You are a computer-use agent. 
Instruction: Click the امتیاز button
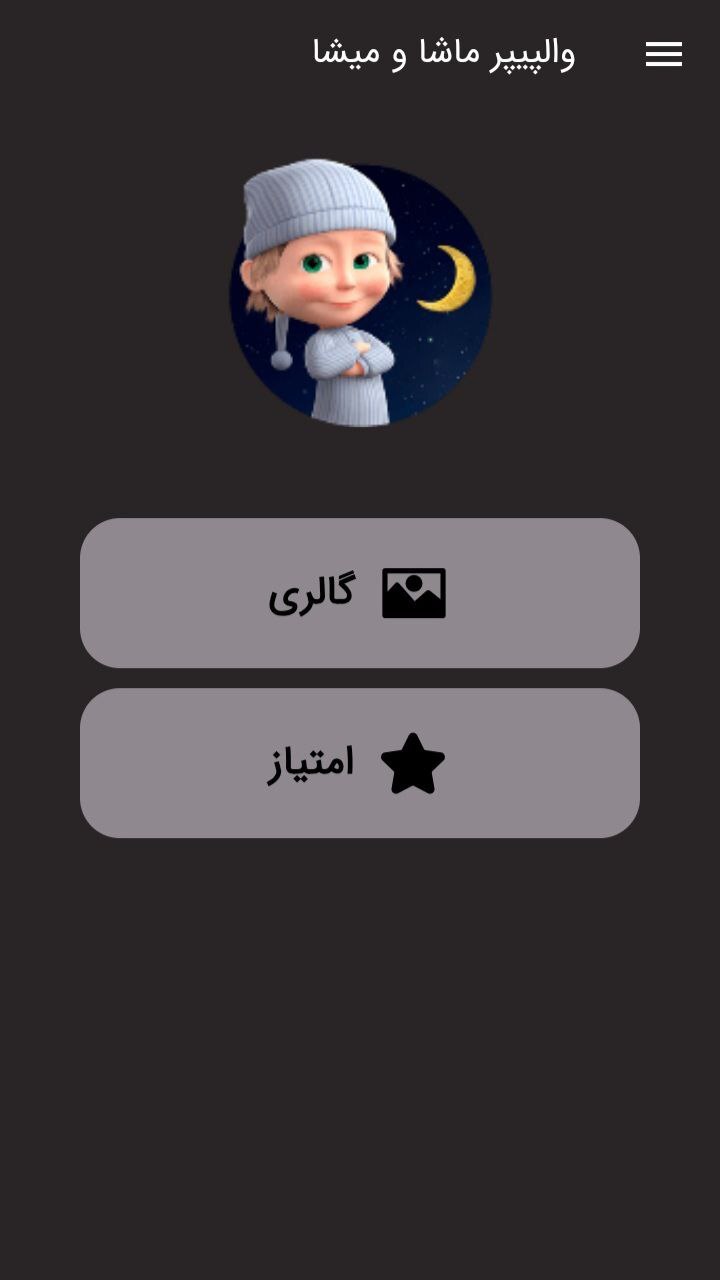click(360, 762)
